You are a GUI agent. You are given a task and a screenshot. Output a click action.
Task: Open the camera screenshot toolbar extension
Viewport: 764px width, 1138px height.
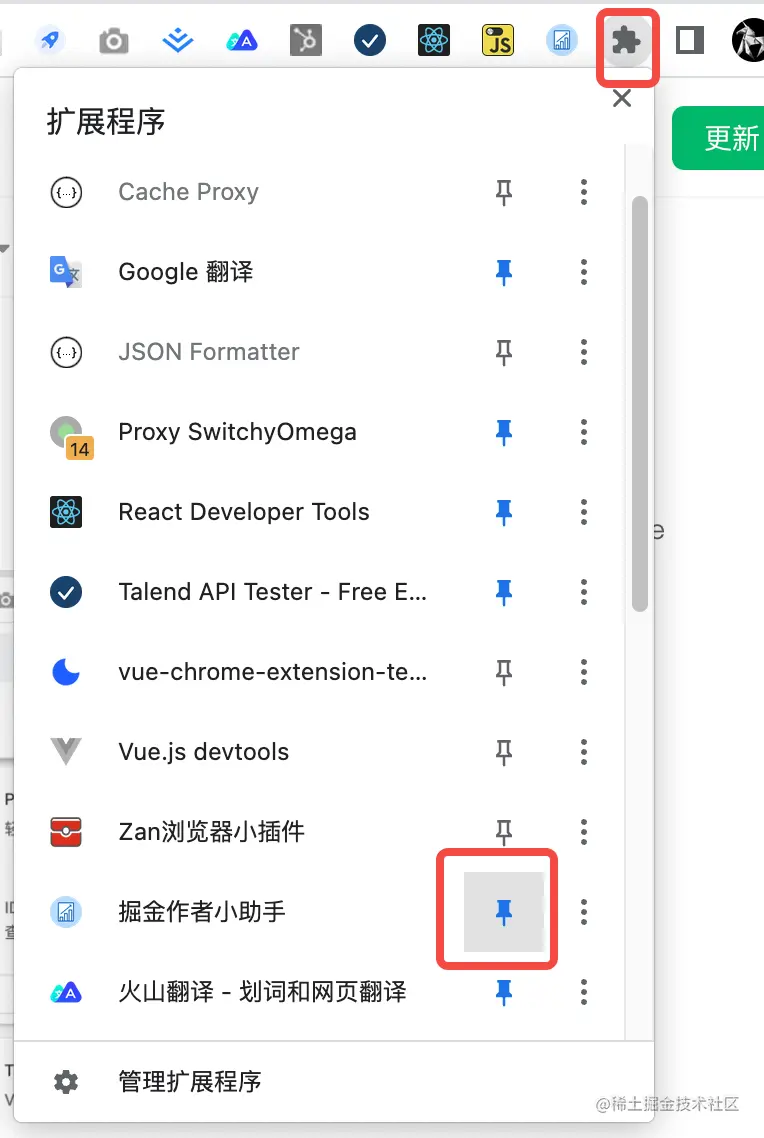point(114,41)
